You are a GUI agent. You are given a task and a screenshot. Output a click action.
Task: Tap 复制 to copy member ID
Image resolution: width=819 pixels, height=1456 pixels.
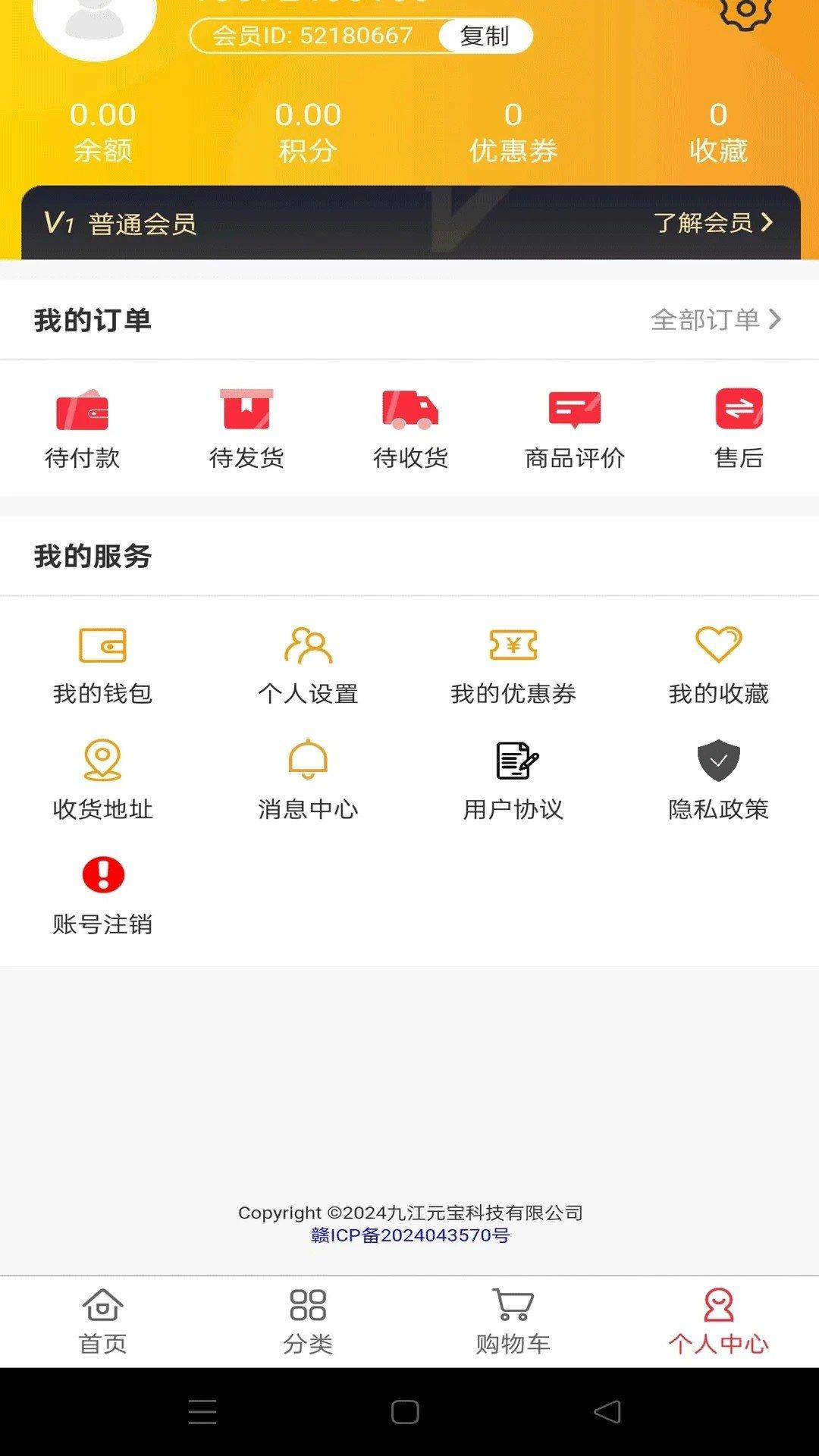[x=485, y=35]
